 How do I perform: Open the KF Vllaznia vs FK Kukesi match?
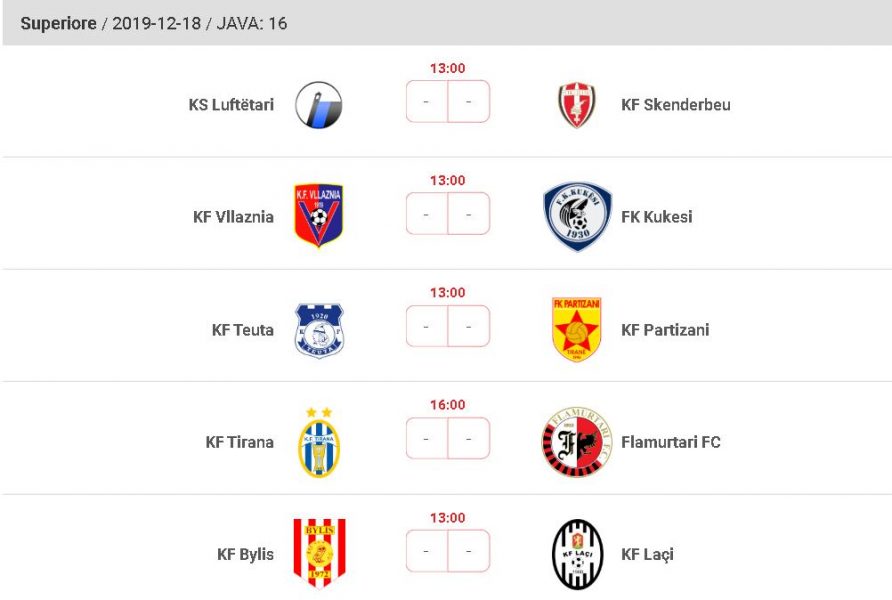click(447, 214)
